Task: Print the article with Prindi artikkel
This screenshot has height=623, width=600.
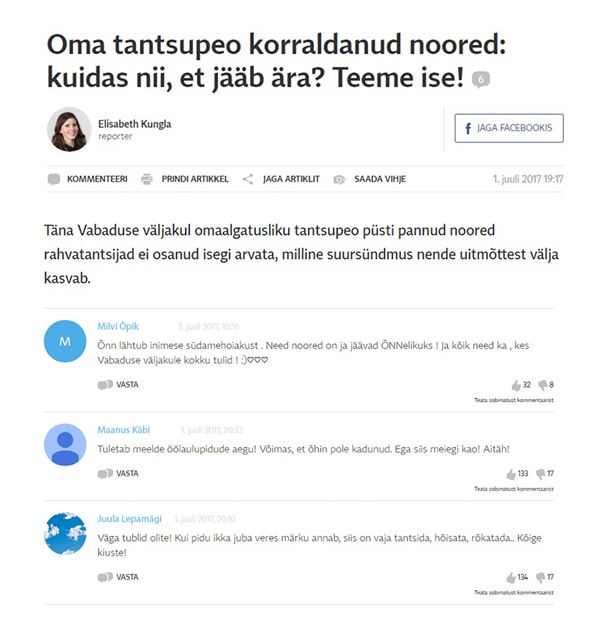Action: (182, 179)
